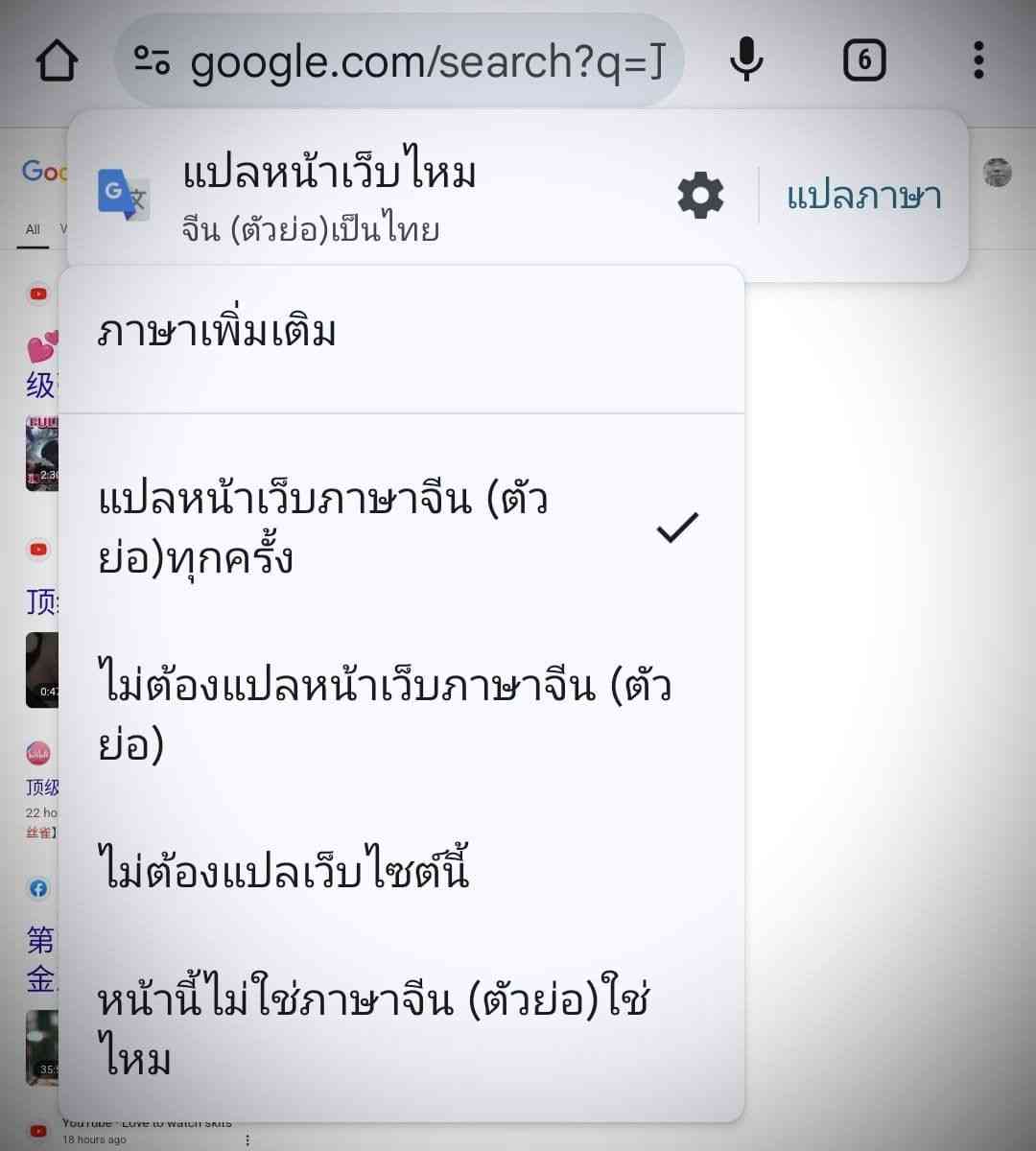Open the Google account profile picture
The height and width of the screenshot is (1151, 1036).
click(998, 173)
